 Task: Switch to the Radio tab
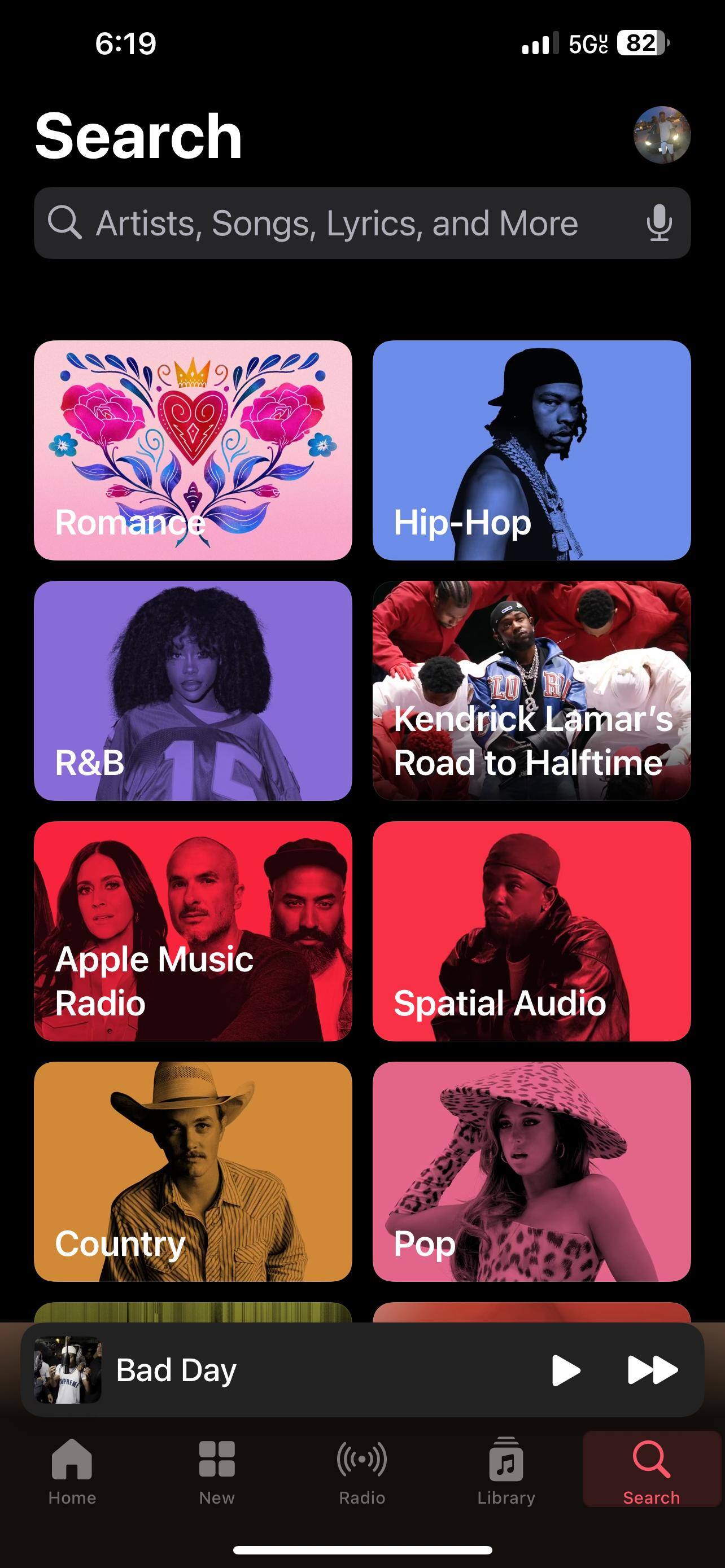361,1470
